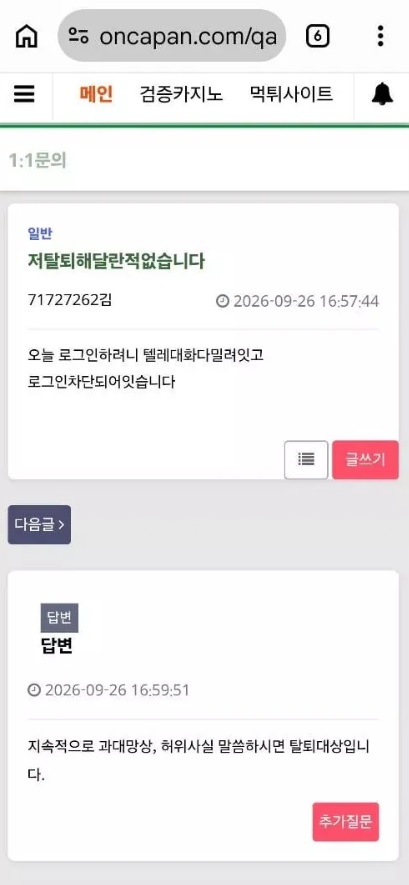Go to the next post with 다음글
The width and height of the screenshot is (409, 885).
39,524
